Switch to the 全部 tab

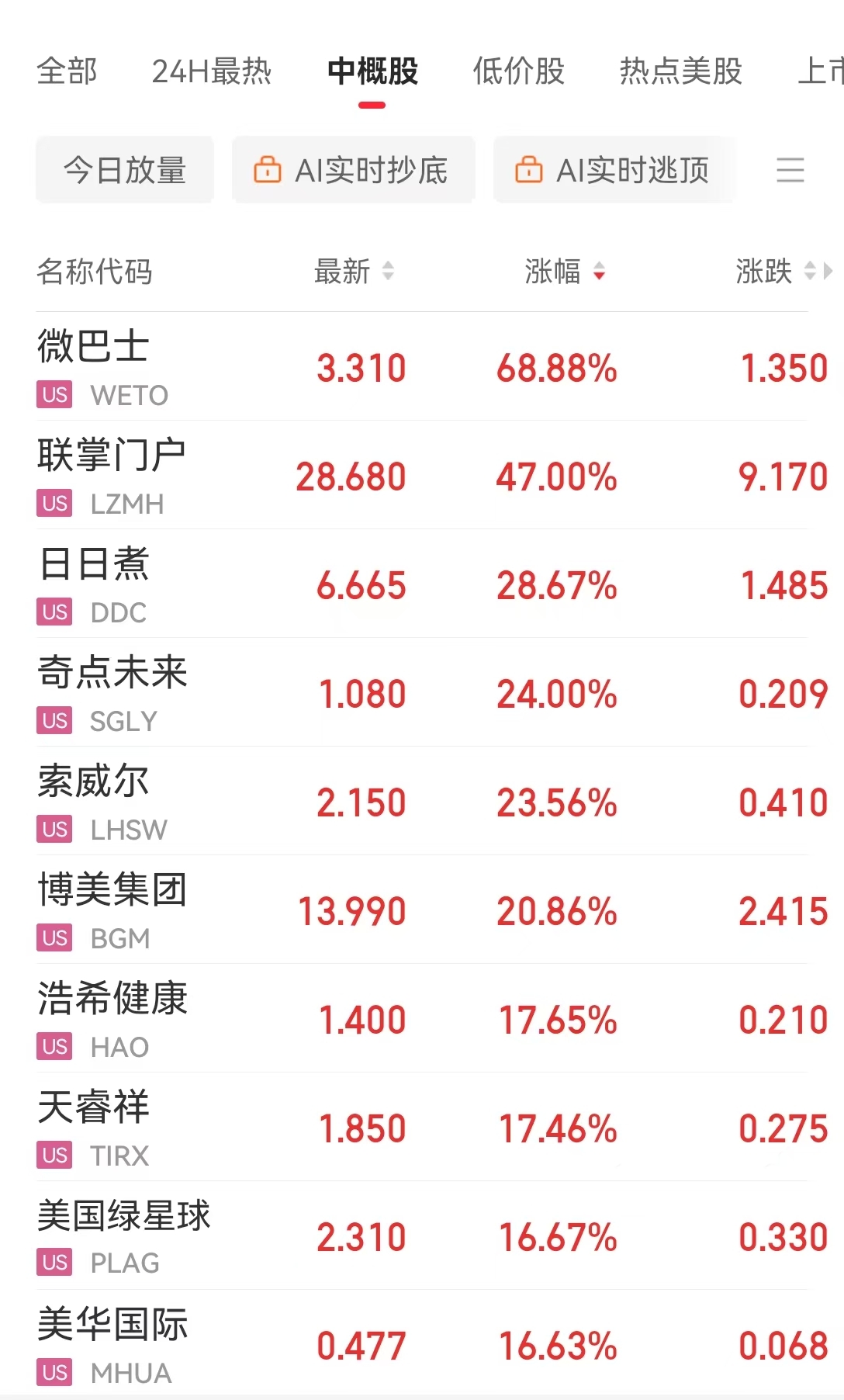(67, 71)
